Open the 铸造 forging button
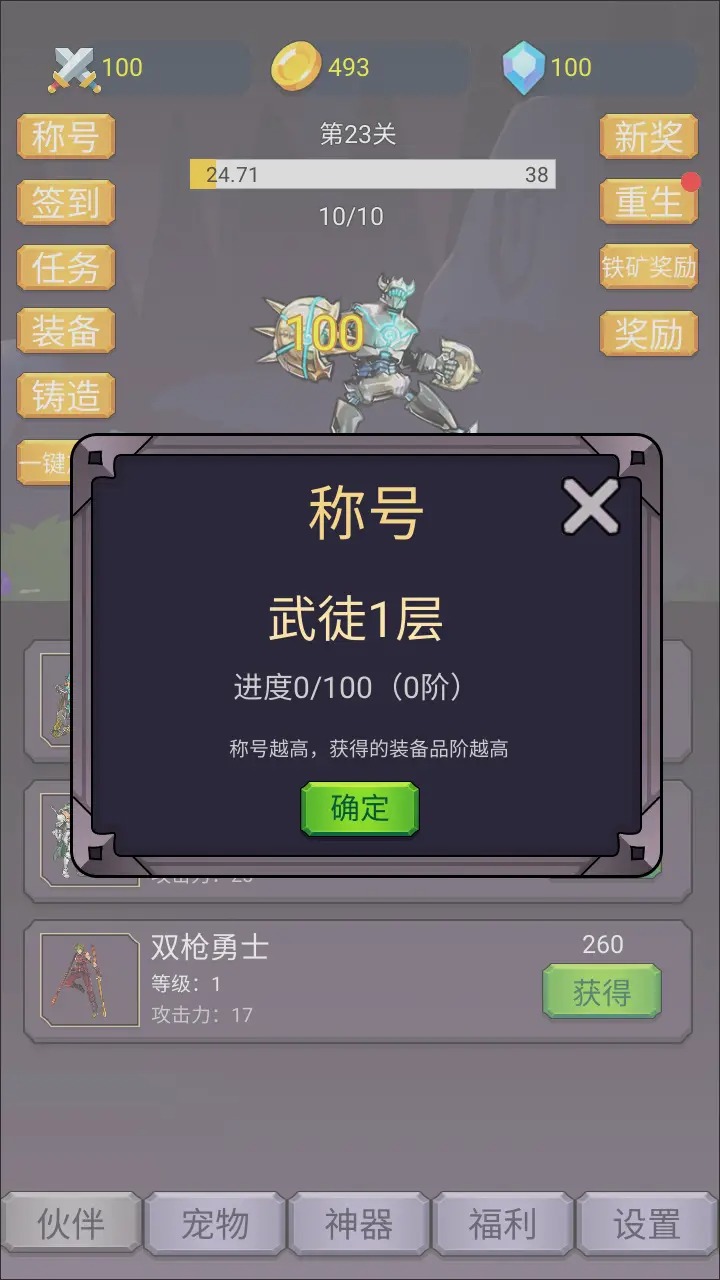Image resolution: width=720 pixels, height=1280 pixels. [x=66, y=397]
